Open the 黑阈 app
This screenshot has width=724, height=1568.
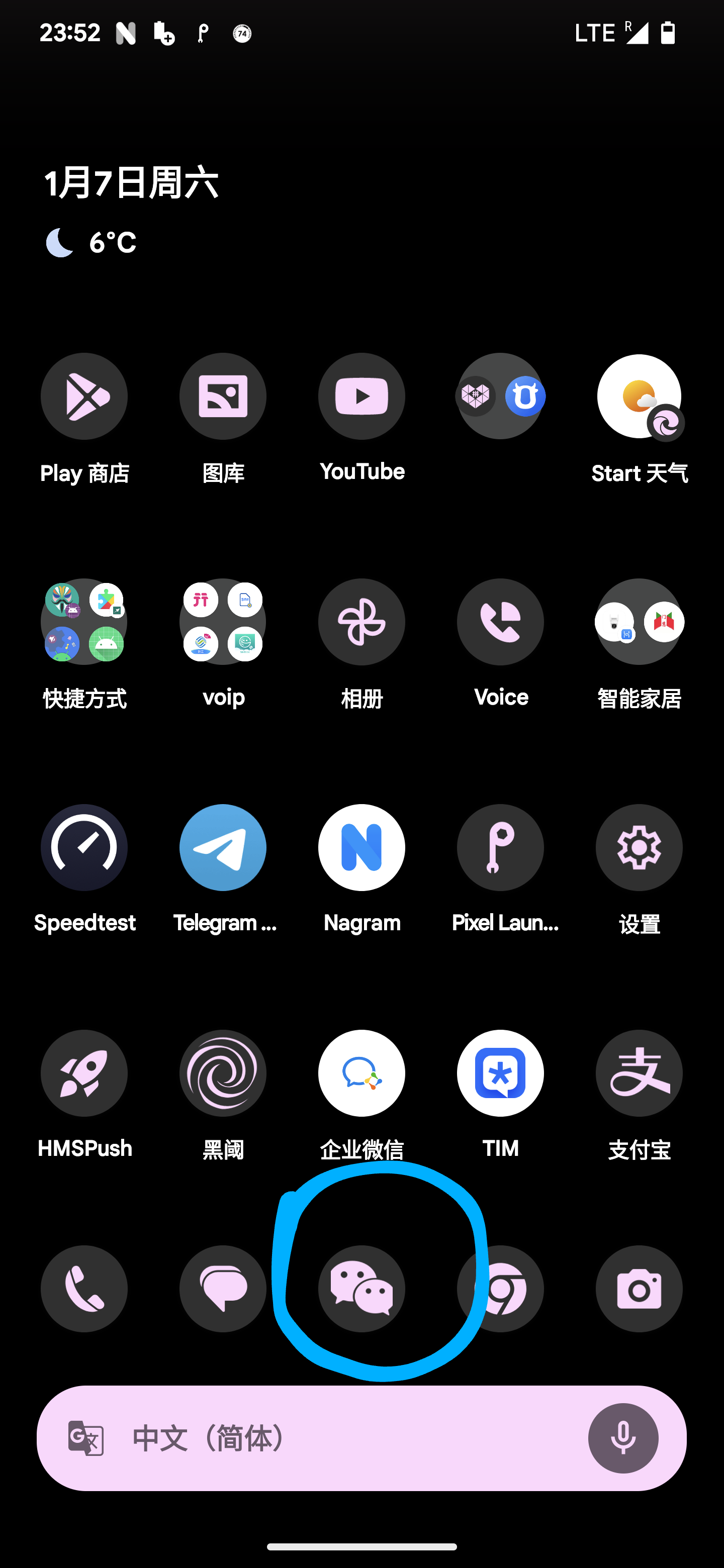click(223, 1073)
